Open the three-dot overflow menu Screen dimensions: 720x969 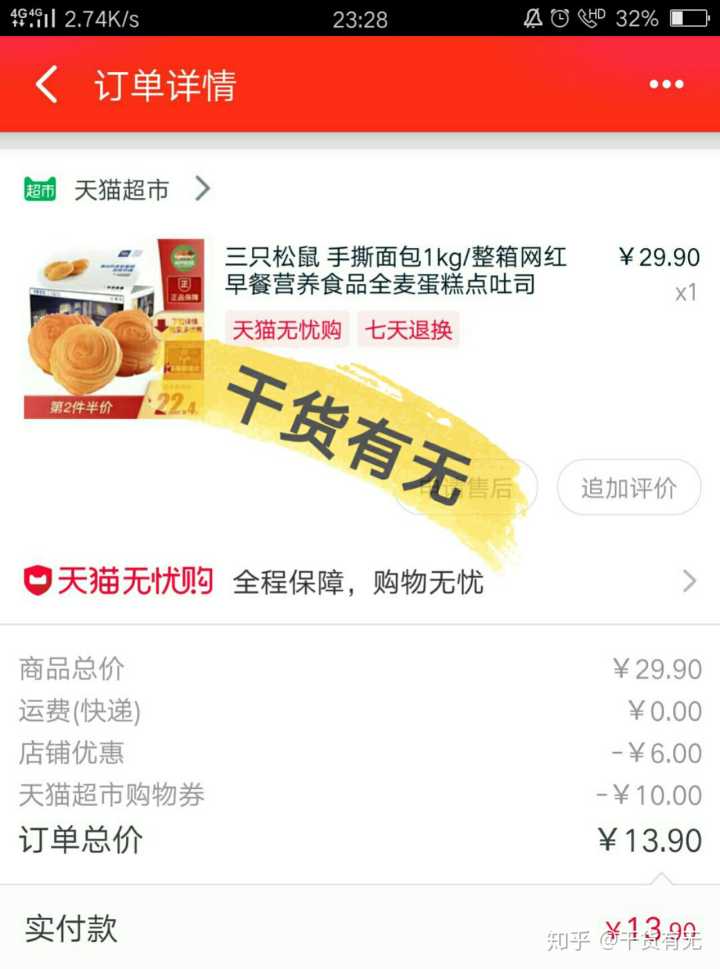tap(666, 85)
